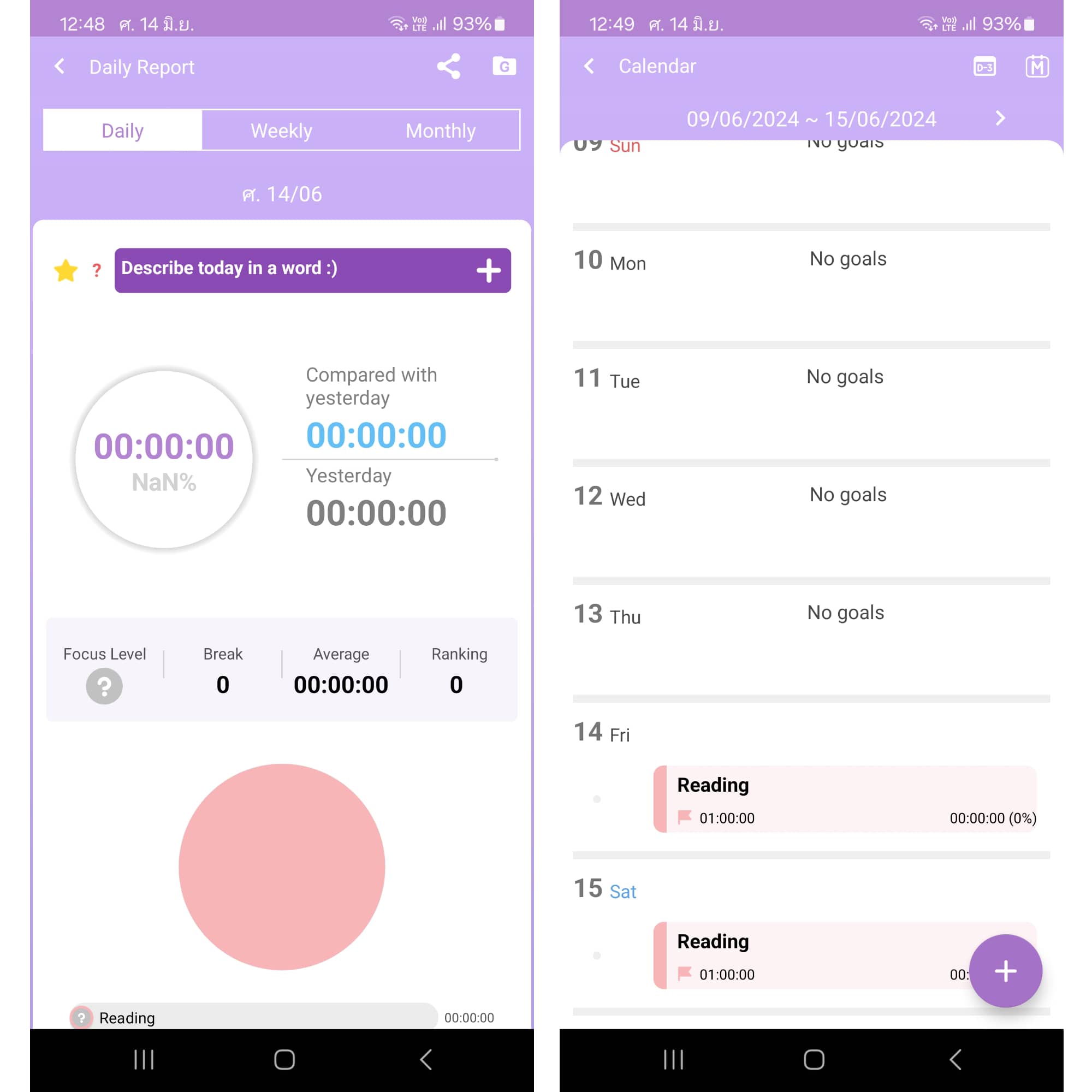Add a new goal with the plus button
The height and width of the screenshot is (1092, 1092).
tap(1005, 970)
